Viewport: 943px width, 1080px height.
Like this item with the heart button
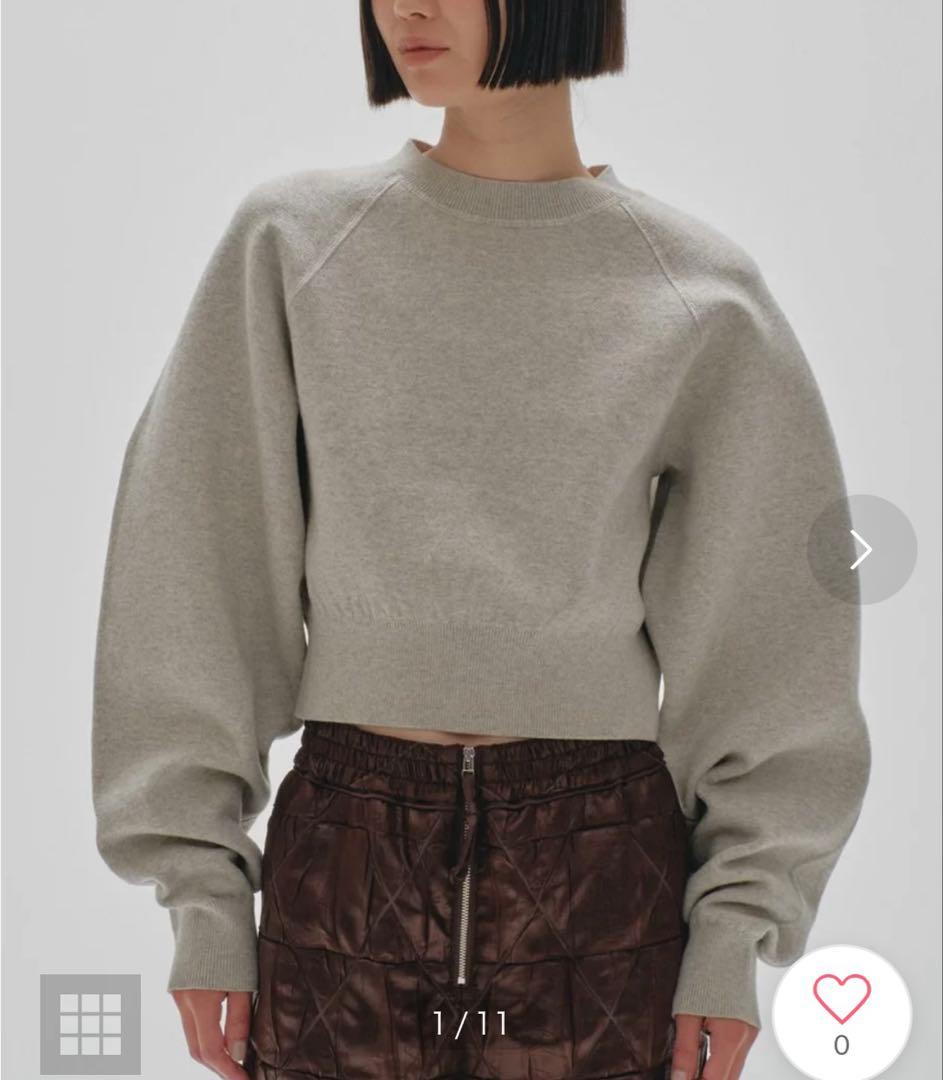[841, 1000]
